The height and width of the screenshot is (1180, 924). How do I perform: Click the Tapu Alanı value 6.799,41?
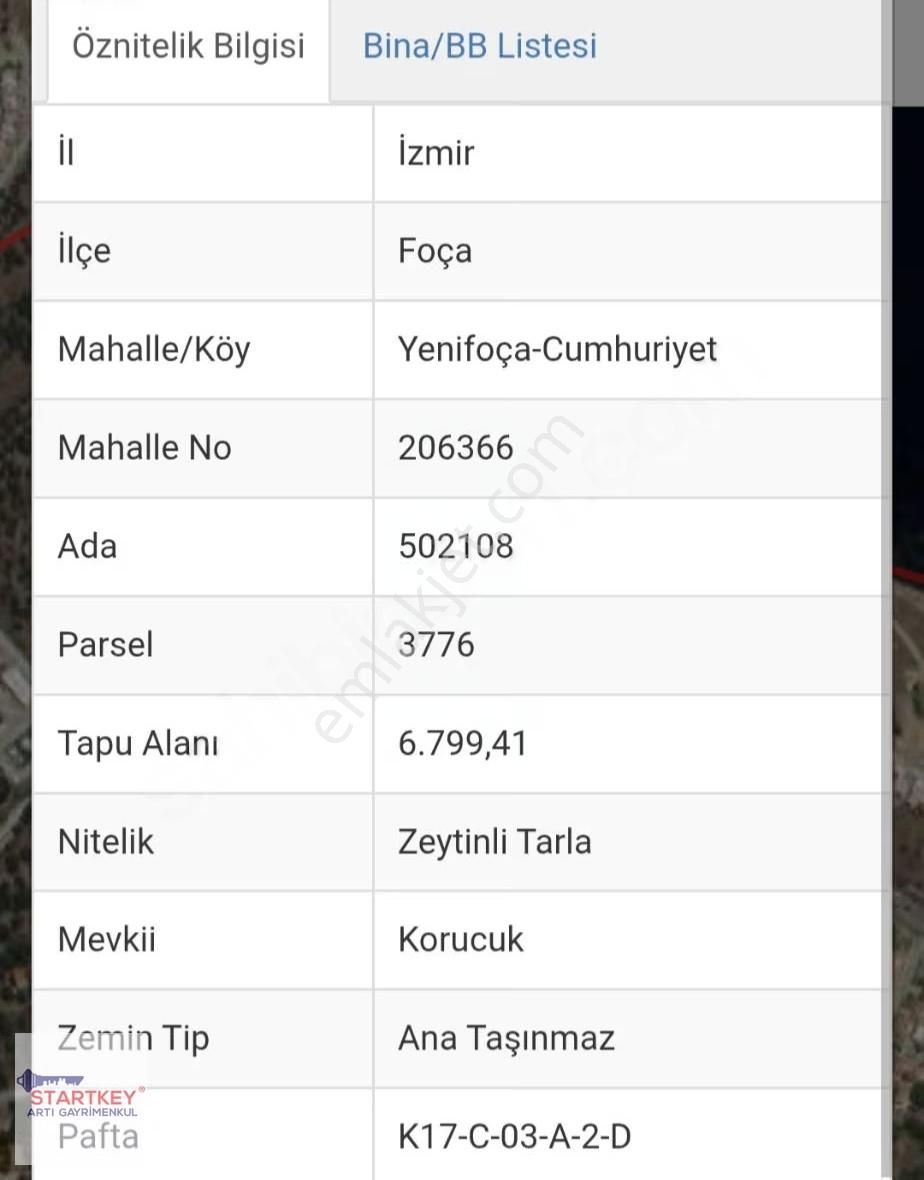click(462, 743)
